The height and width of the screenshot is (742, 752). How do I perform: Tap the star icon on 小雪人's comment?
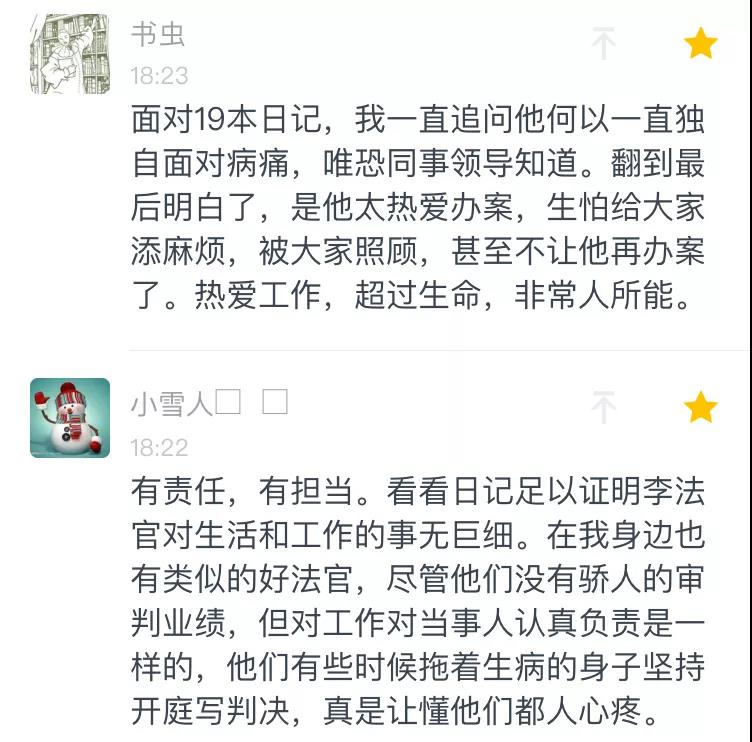coord(700,408)
